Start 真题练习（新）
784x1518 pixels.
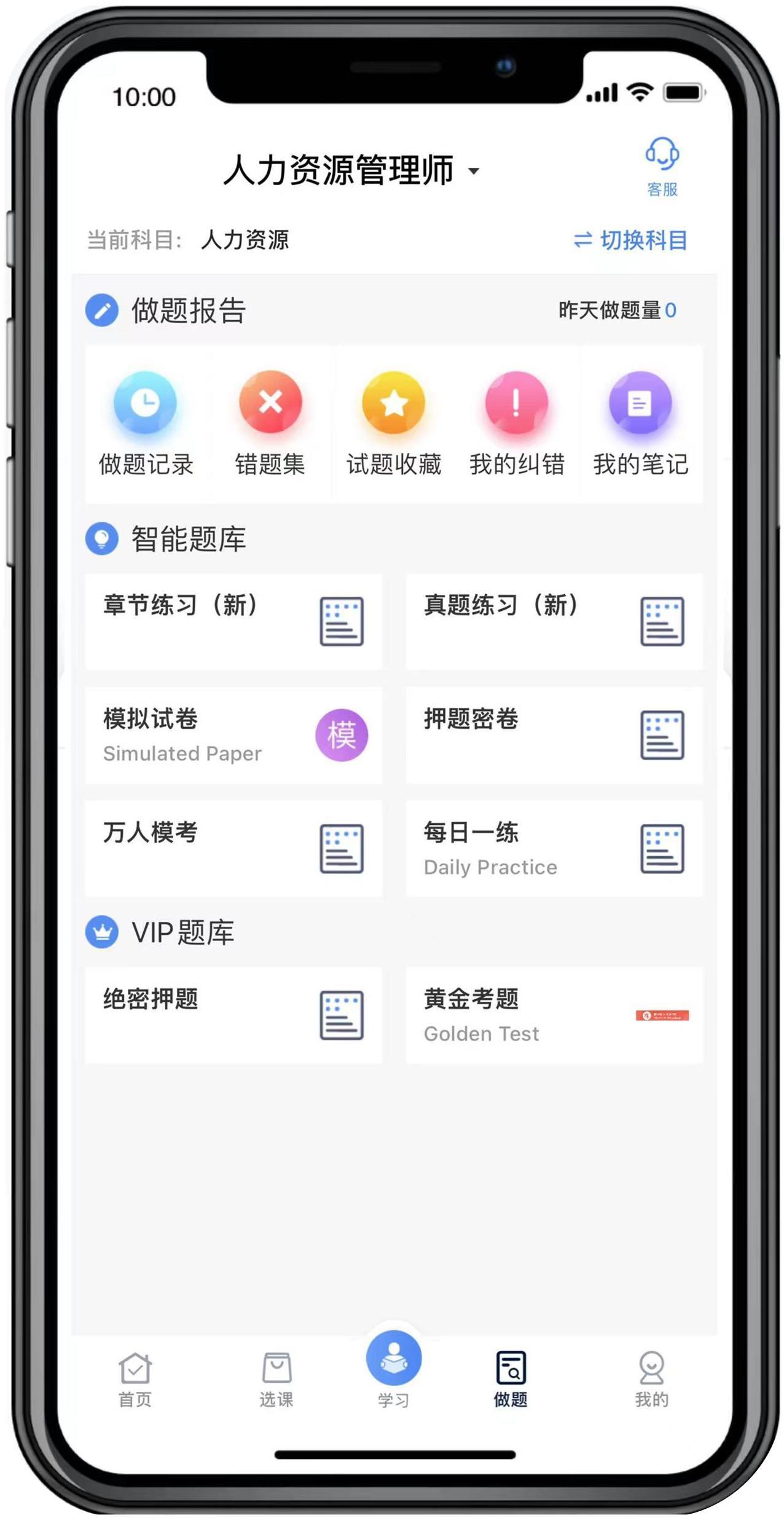click(554, 621)
